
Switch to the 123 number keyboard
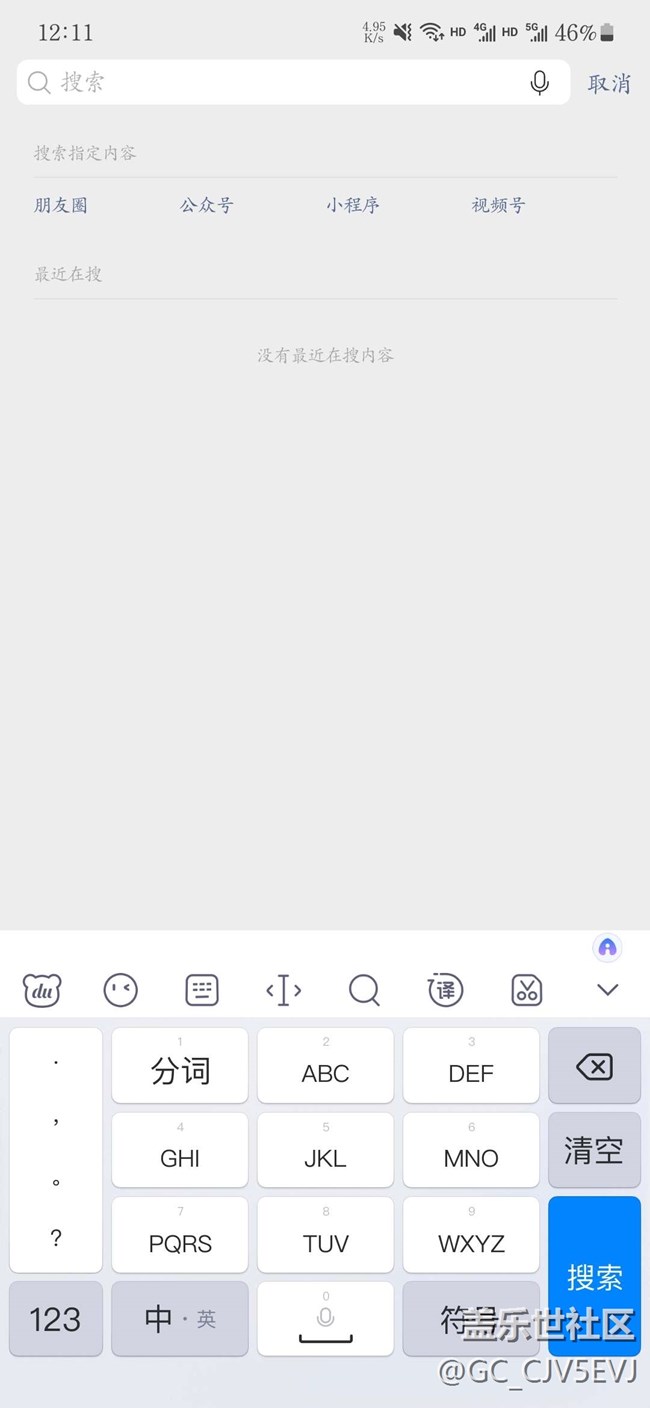[56, 1319]
